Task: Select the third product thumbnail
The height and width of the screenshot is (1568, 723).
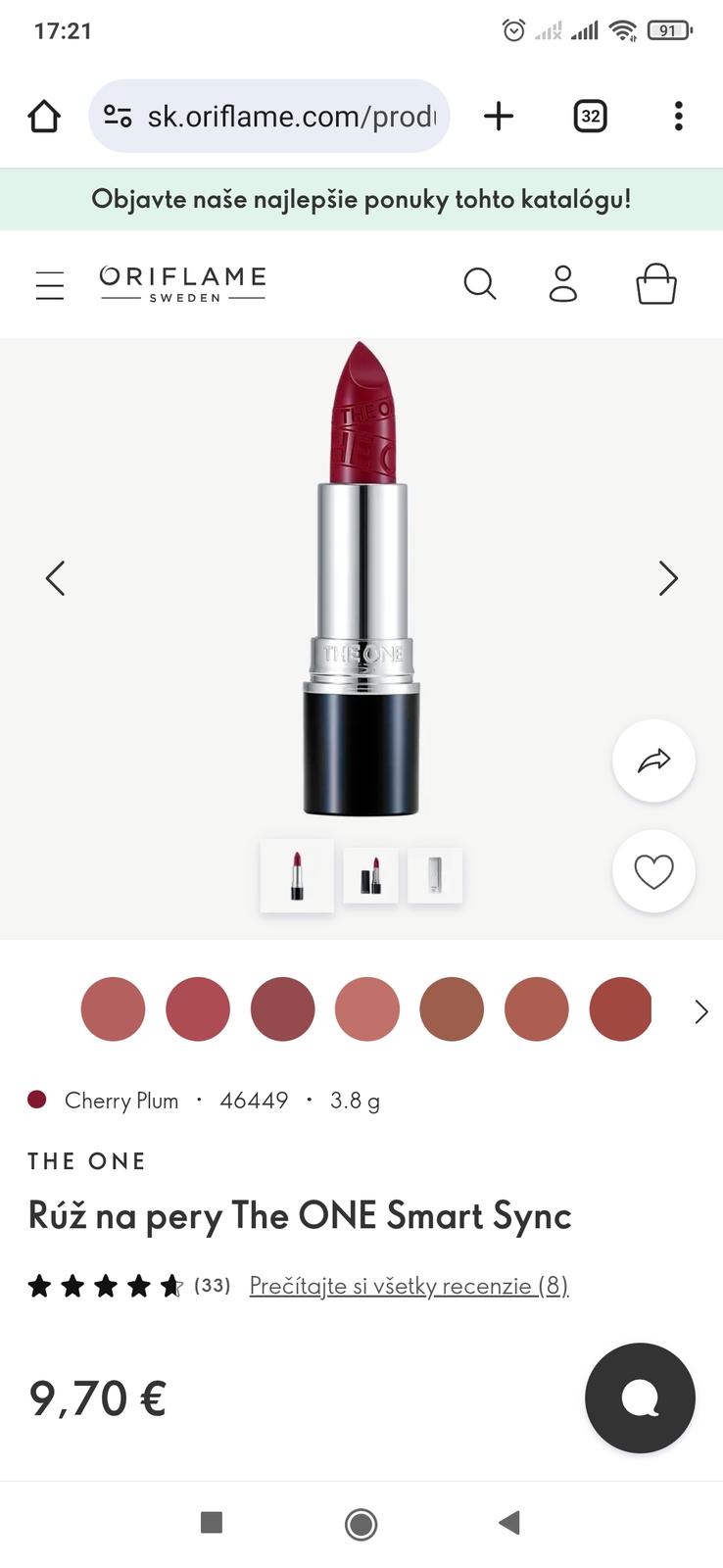Action: tap(435, 875)
